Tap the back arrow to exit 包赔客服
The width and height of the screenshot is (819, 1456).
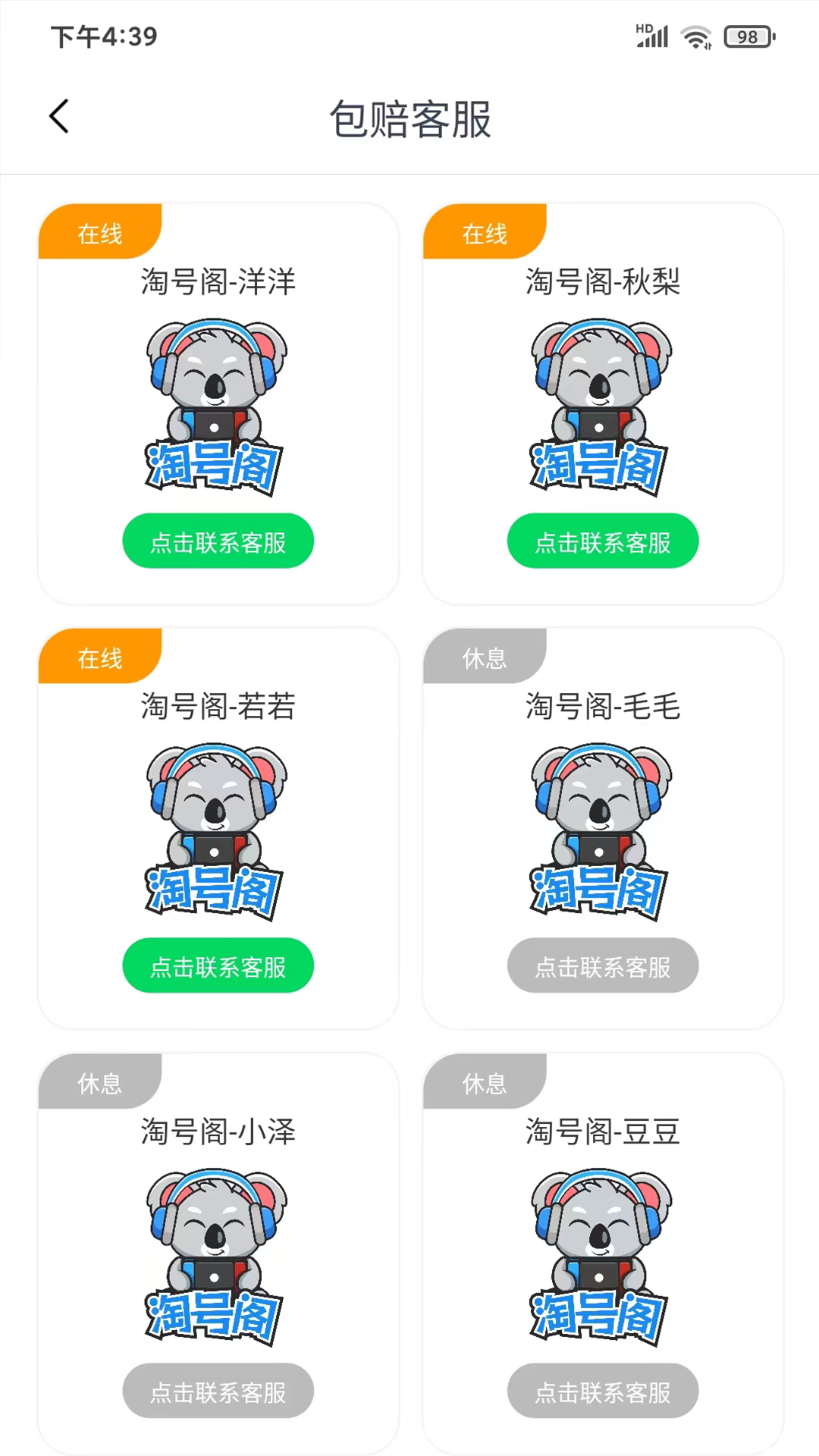(60, 115)
